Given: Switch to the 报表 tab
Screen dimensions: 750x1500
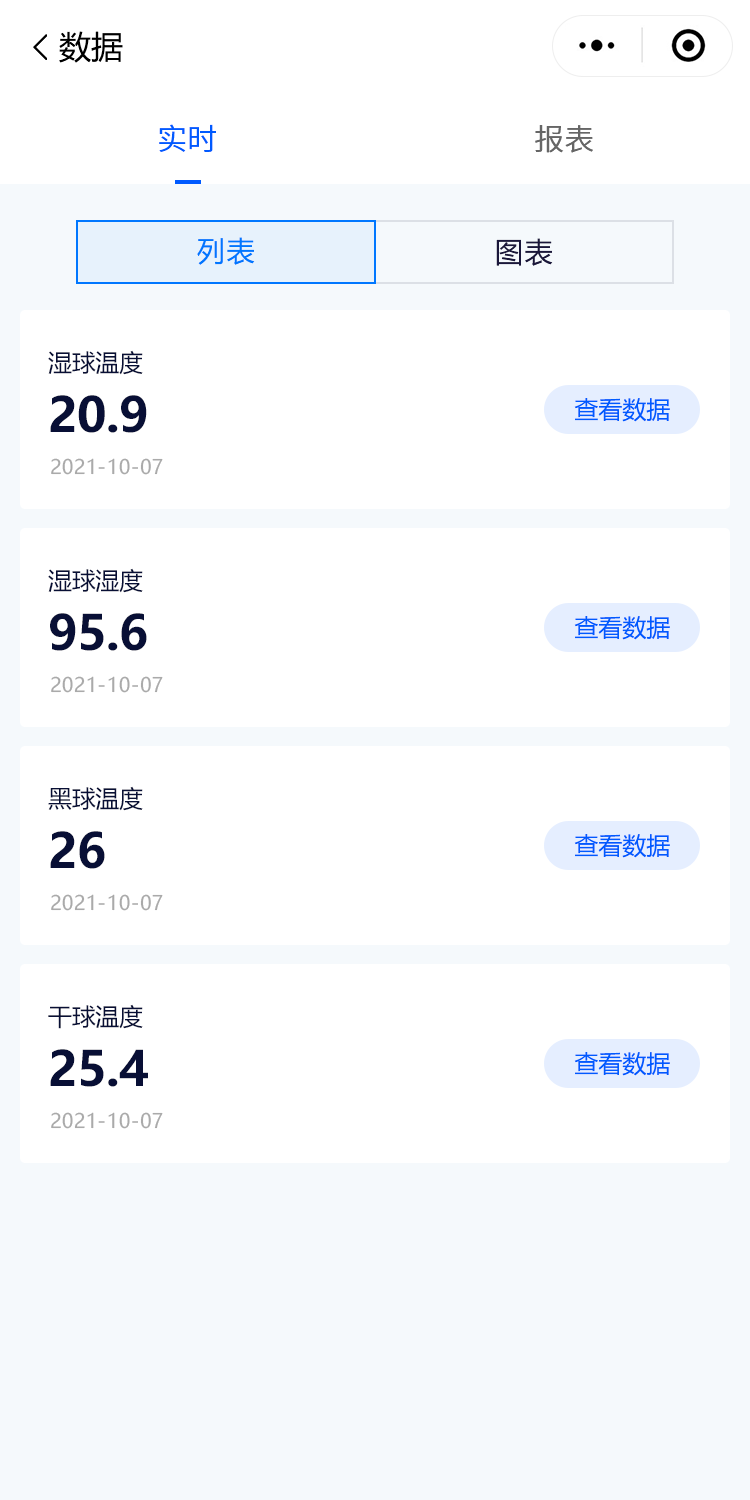Looking at the screenshot, I should (x=564, y=140).
